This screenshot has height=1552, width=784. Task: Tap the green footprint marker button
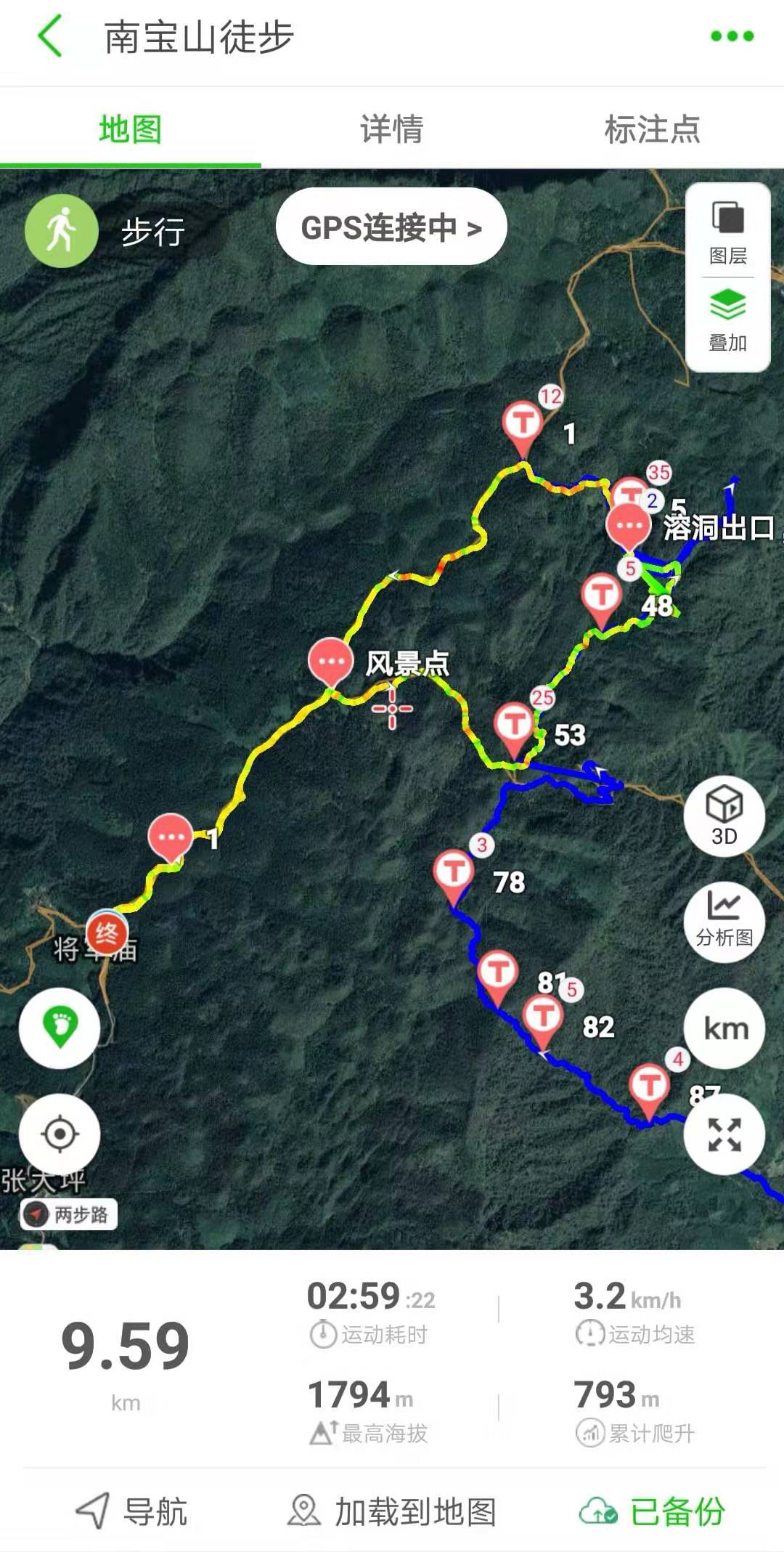(x=60, y=1028)
